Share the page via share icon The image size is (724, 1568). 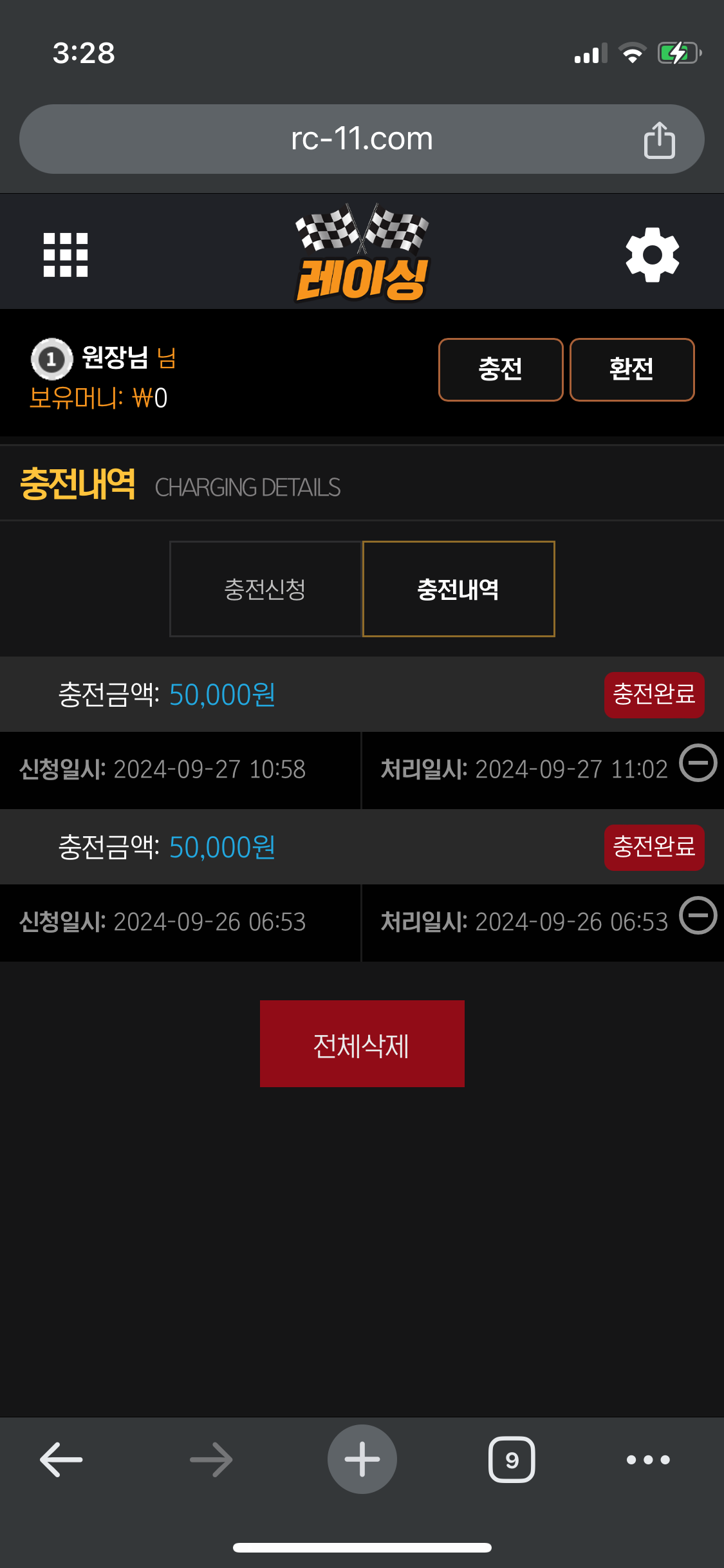tap(659, 140)
